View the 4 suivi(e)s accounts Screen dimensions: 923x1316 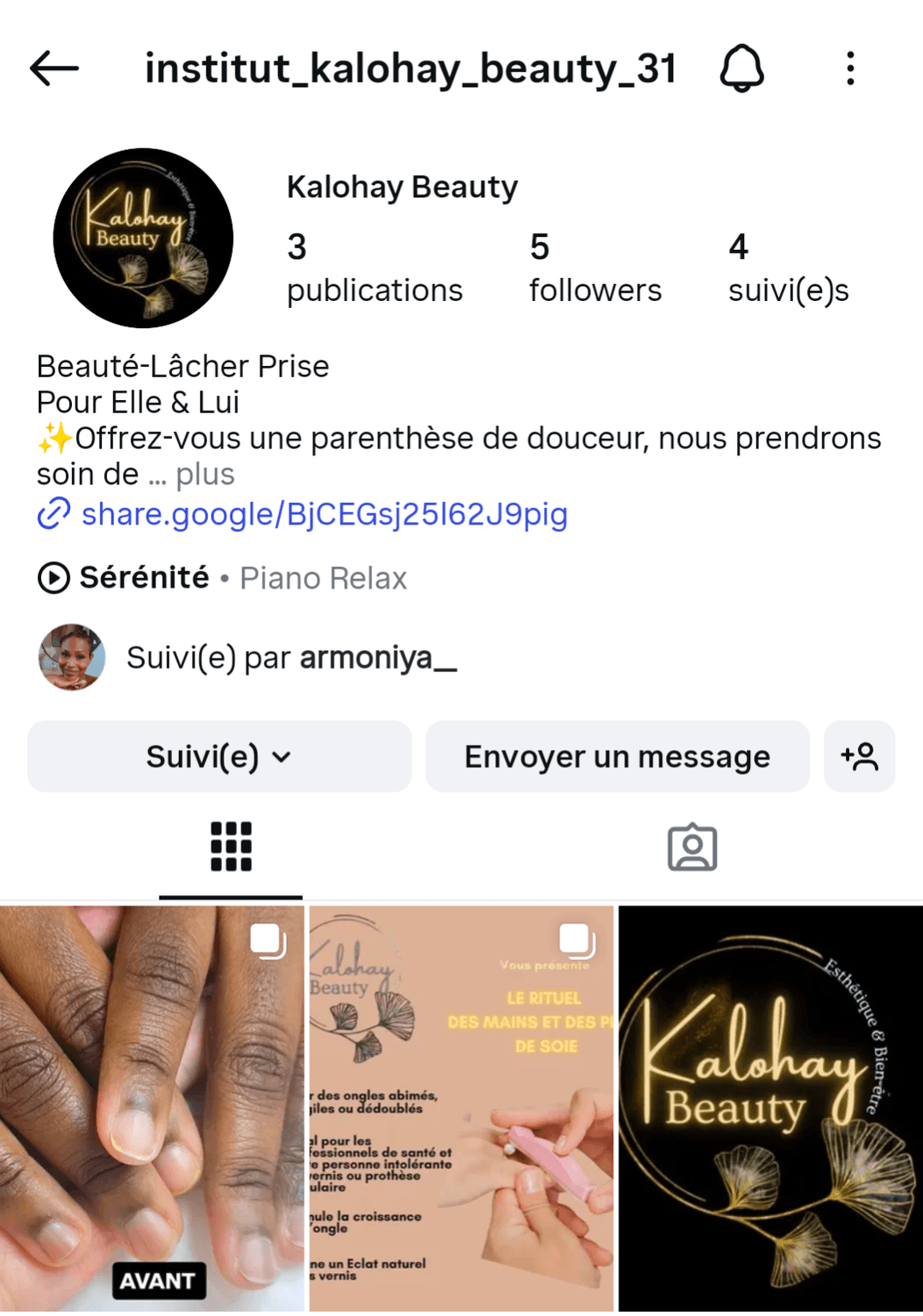coord(787,268)
